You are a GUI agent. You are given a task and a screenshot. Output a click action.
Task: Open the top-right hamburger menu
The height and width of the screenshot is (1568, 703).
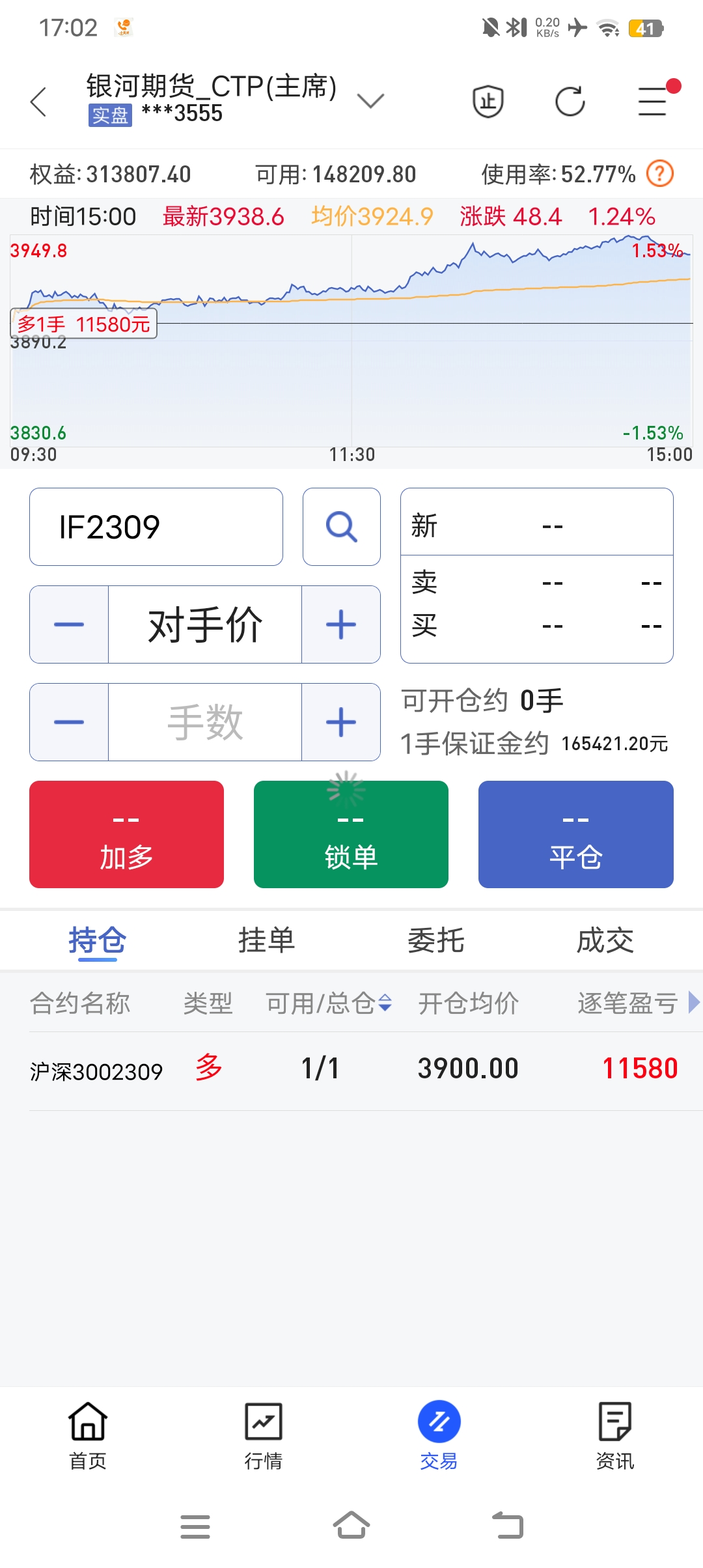point(652,102)
